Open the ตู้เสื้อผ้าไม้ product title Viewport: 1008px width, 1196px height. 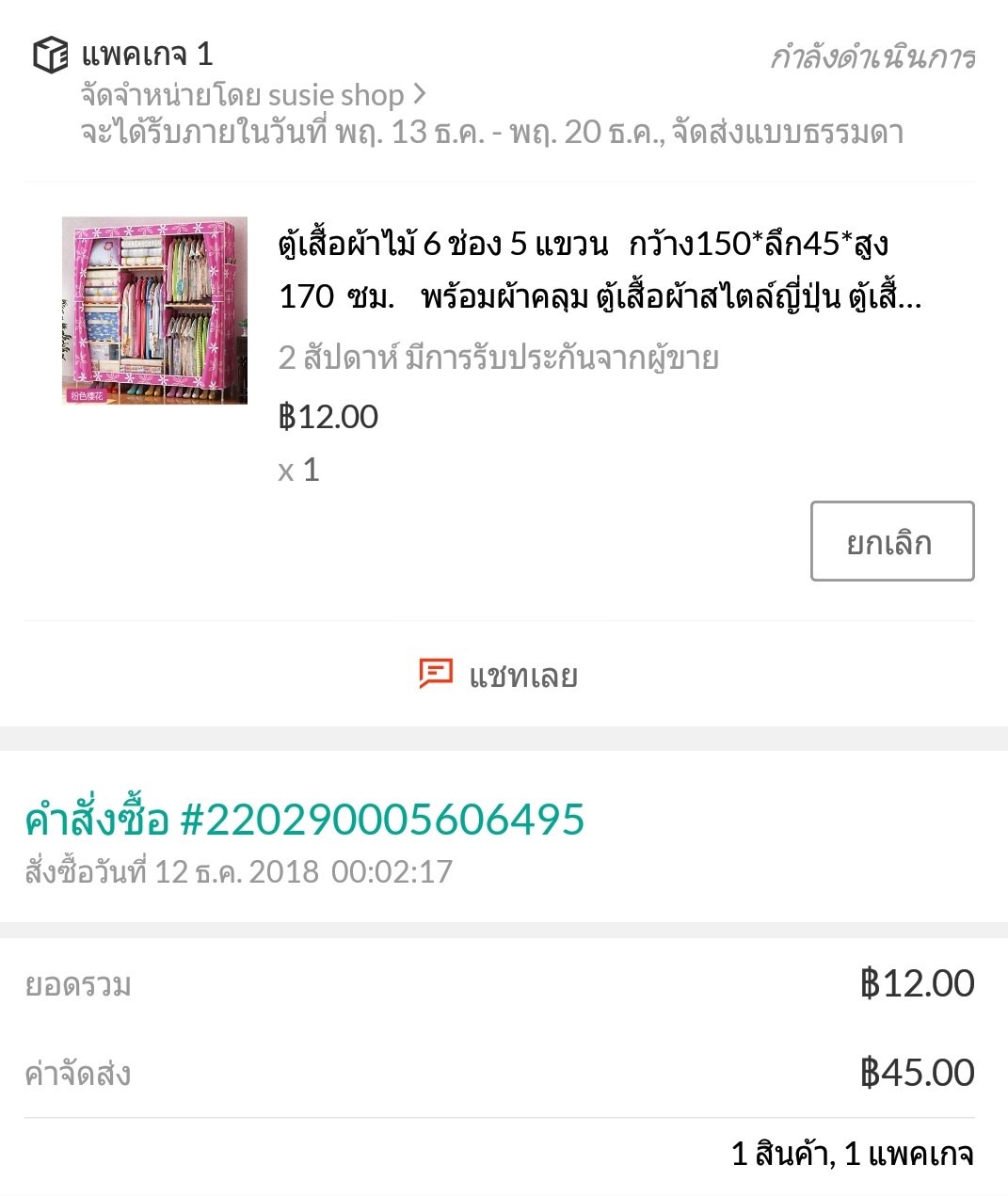tap(600, 270)
